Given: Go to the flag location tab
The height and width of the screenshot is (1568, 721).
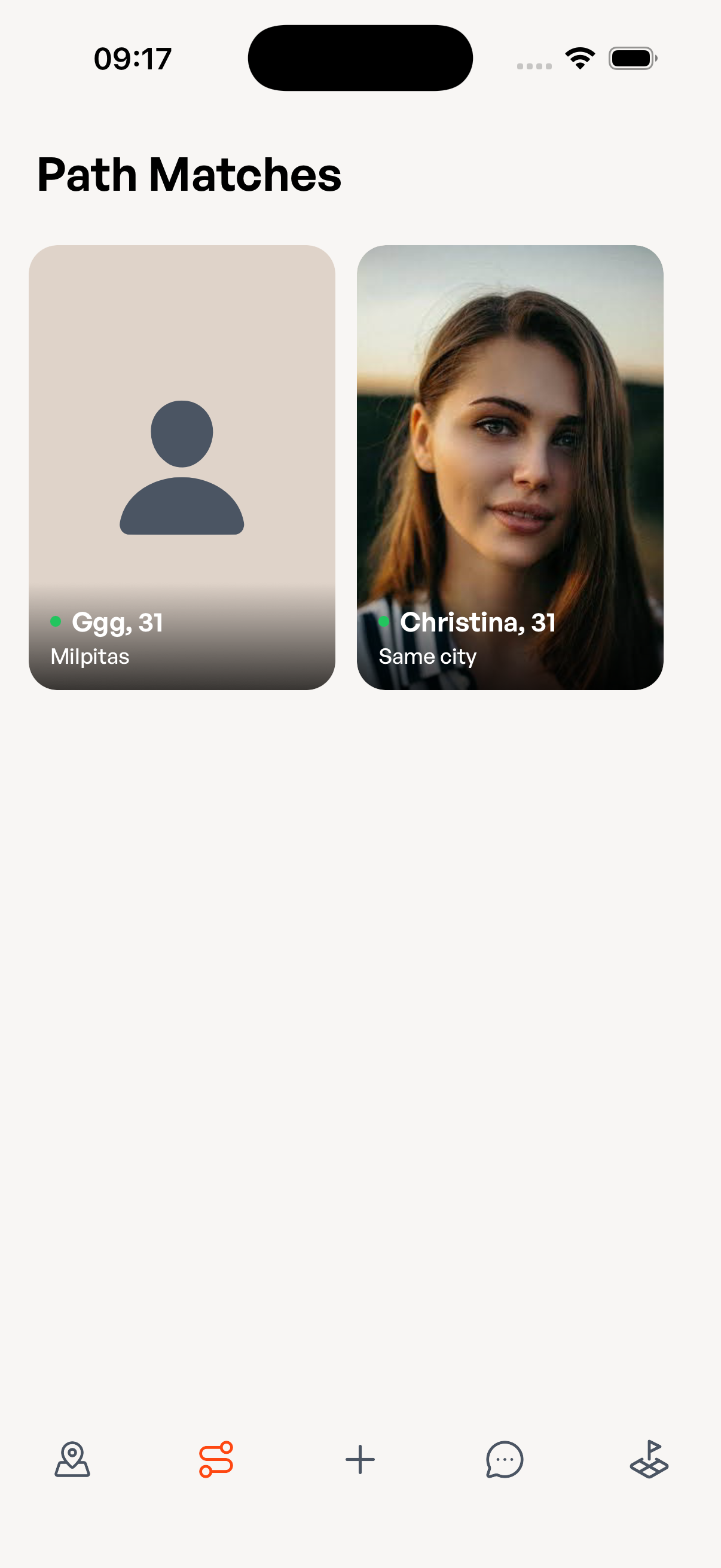Looking at the screenshot, I should click(x=649, y=1459).
